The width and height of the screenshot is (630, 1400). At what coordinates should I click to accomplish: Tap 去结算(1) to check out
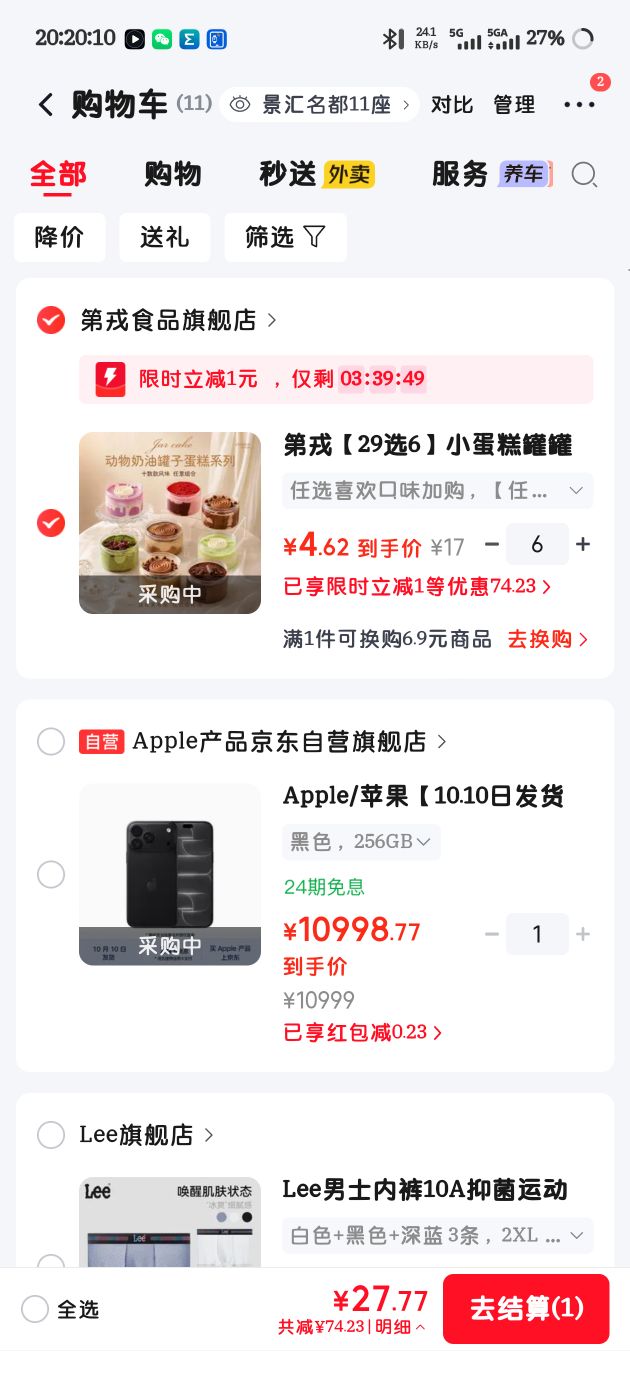click(x=526, y=1308)
